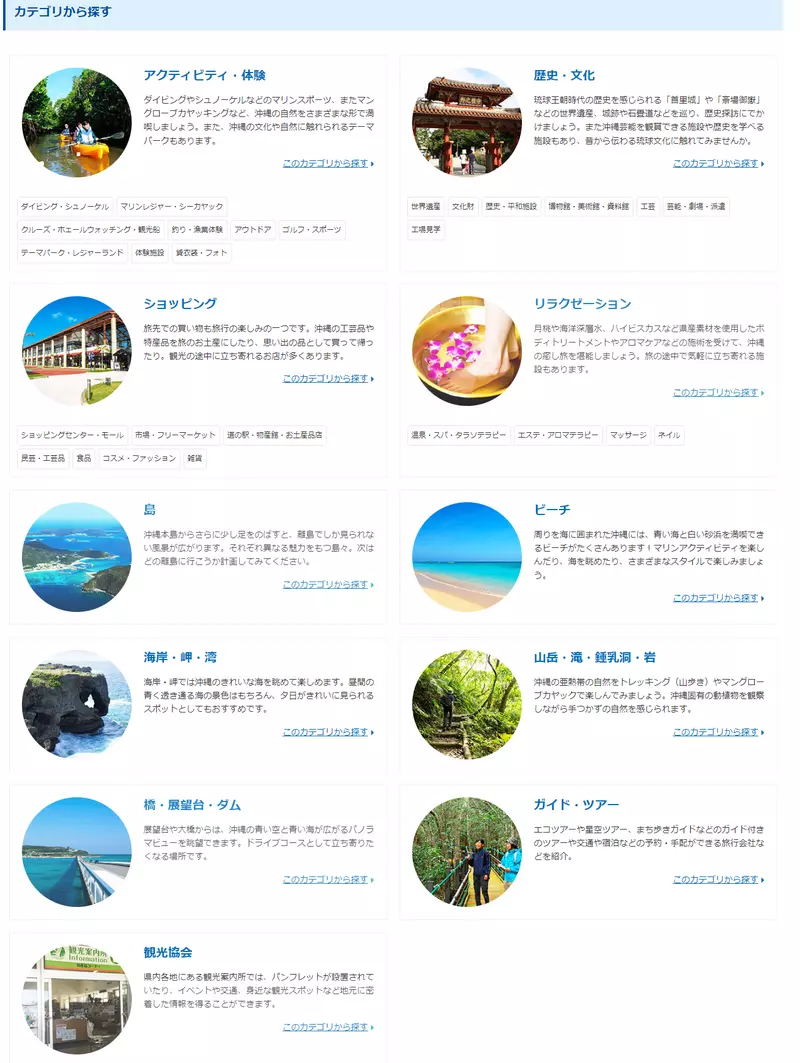
Task: Open このカテゴリから探す under ショッピング
Action: (327, 379)
